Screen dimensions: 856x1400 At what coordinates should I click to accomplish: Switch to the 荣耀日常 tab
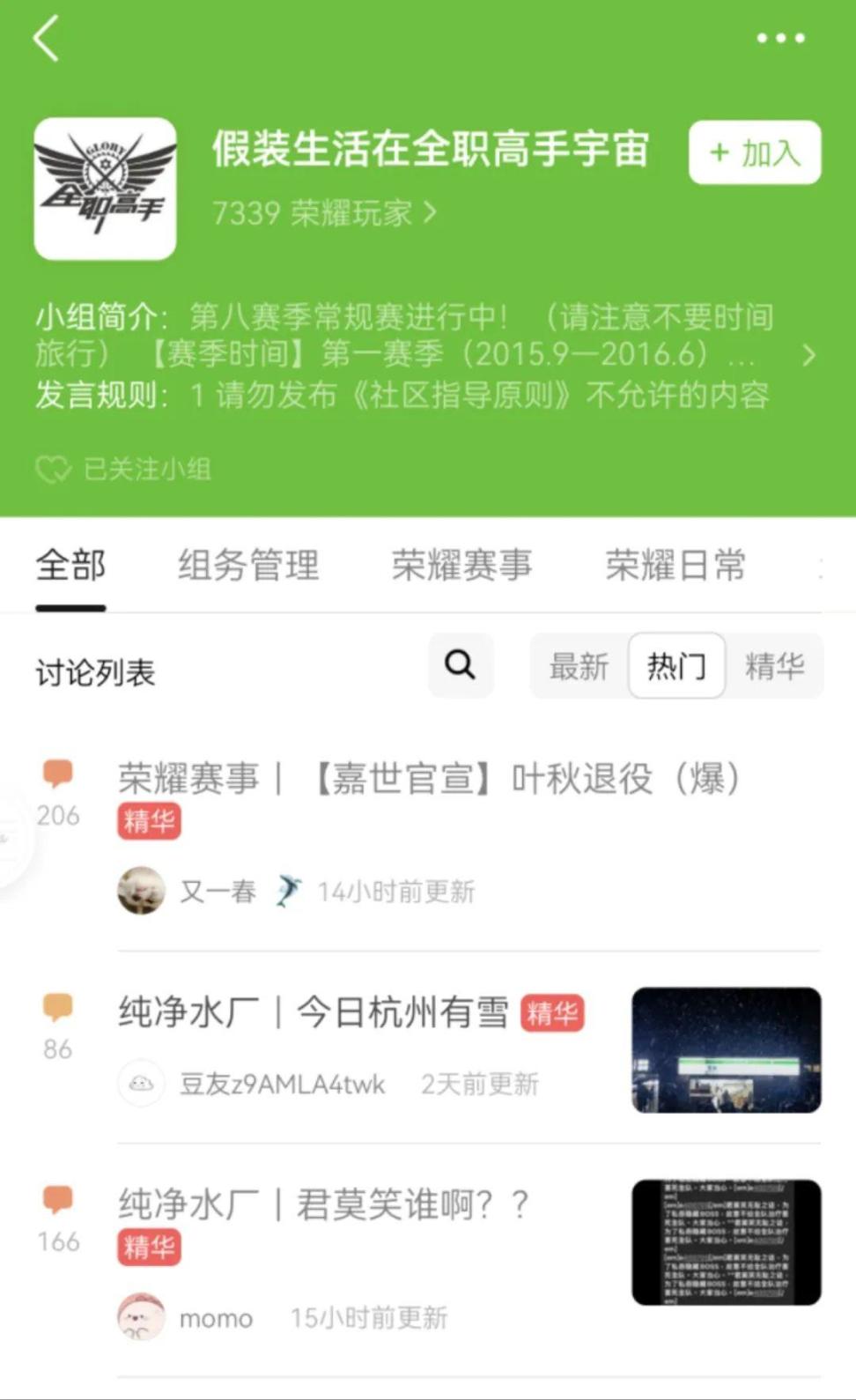click(x=675, y=566)
